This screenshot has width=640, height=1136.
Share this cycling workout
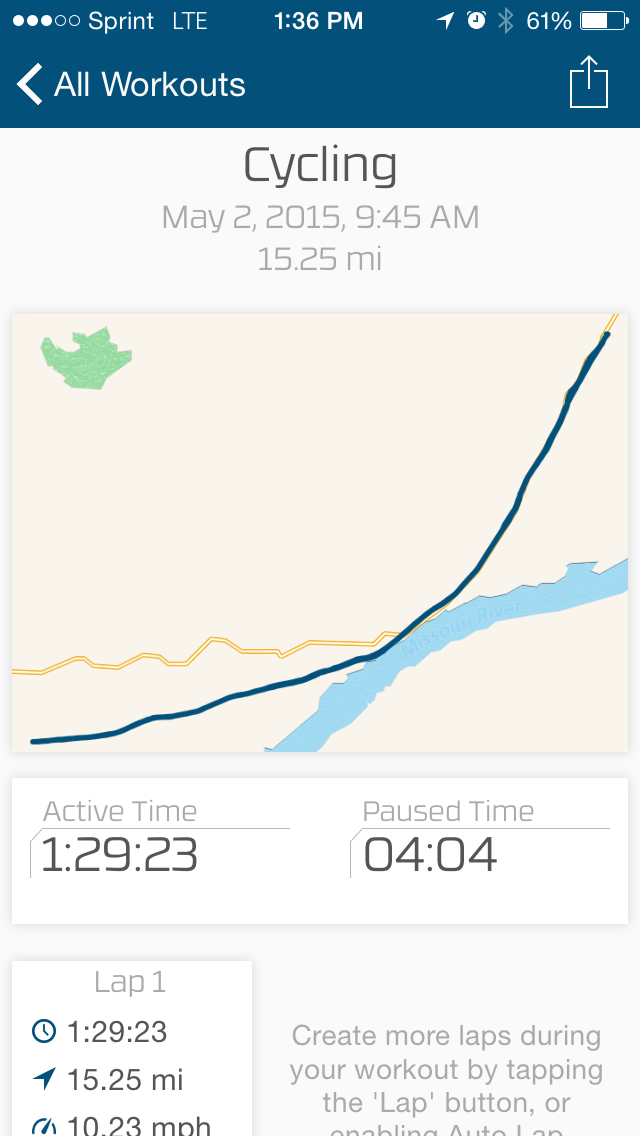(x=588, y=83)
